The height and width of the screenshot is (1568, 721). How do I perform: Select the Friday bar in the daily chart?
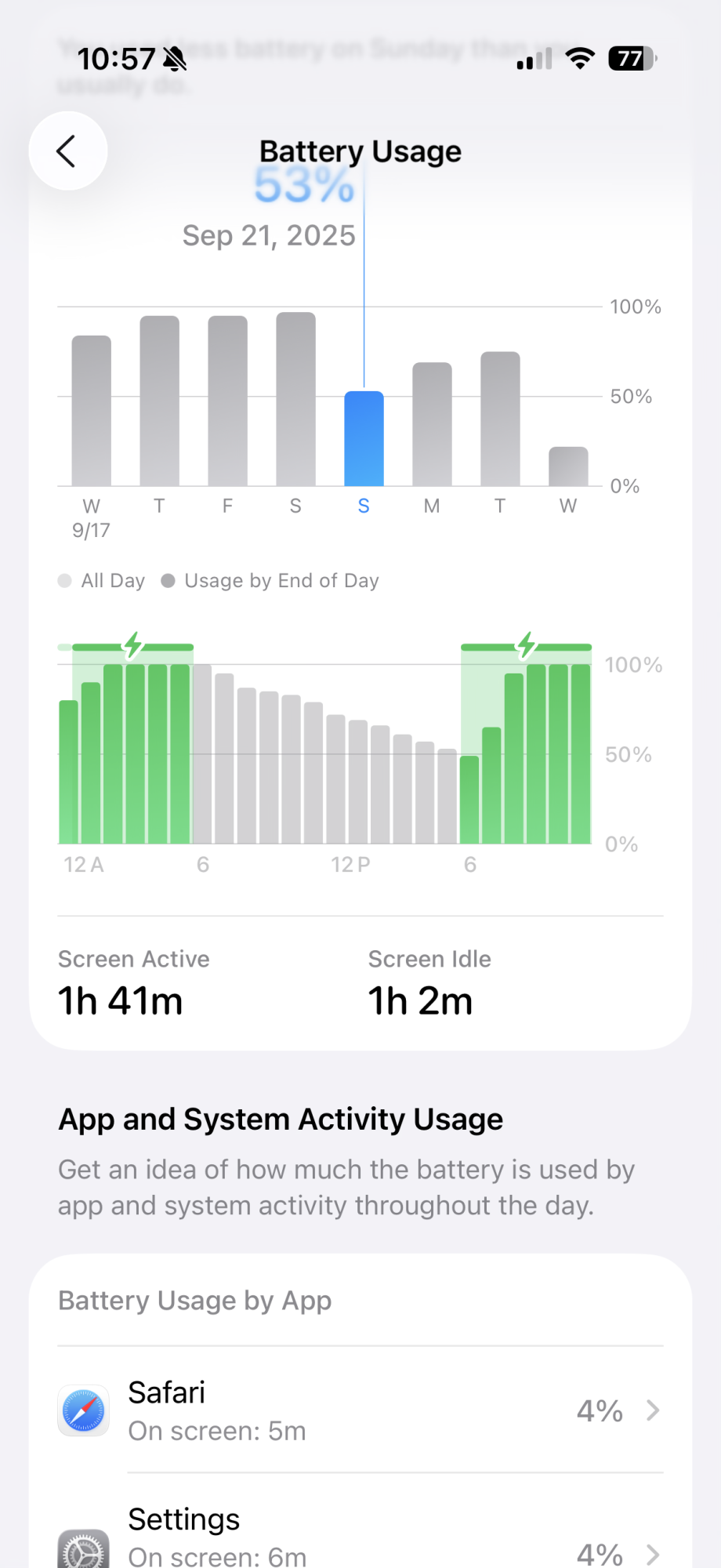tap(228, 401)
